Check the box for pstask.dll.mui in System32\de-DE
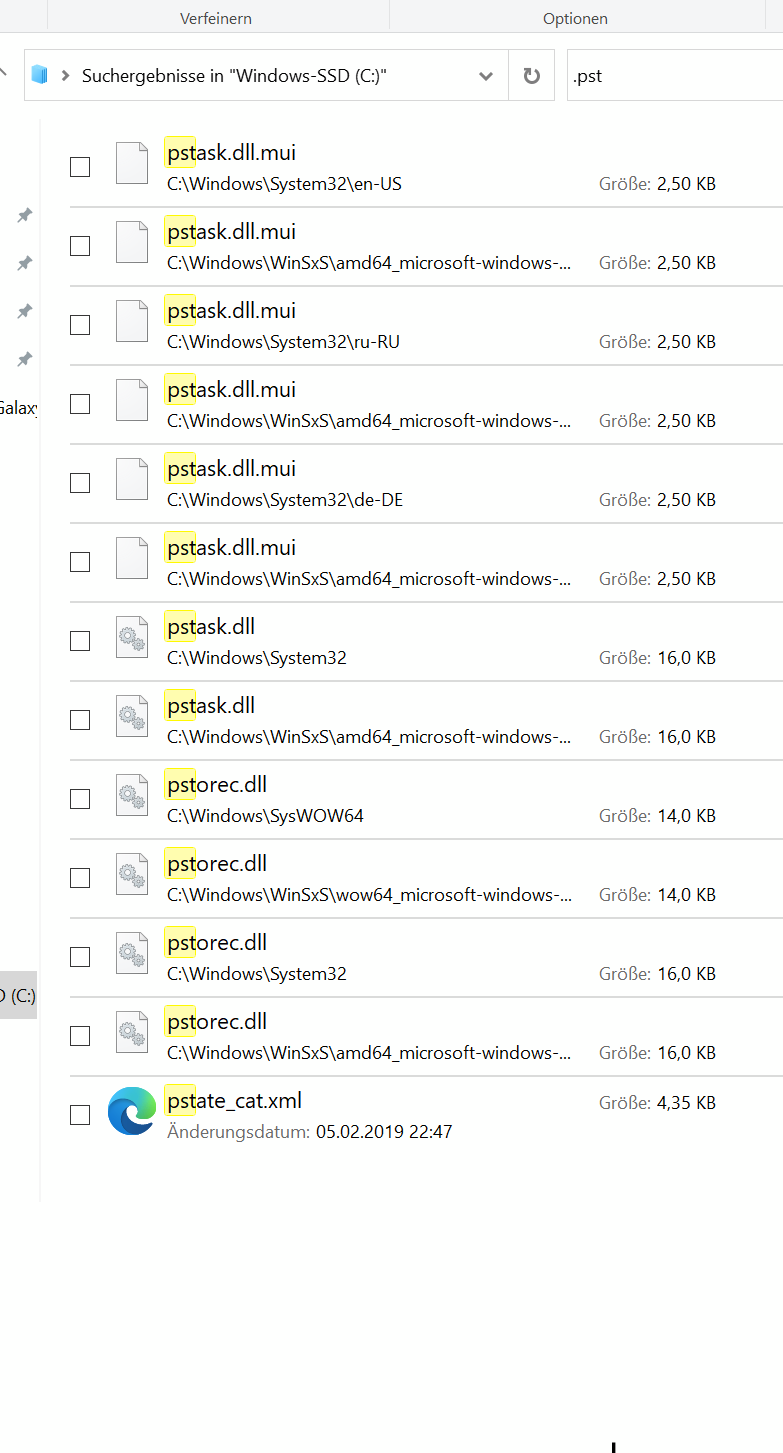The image size is (783, 1453). pos(80,483)
